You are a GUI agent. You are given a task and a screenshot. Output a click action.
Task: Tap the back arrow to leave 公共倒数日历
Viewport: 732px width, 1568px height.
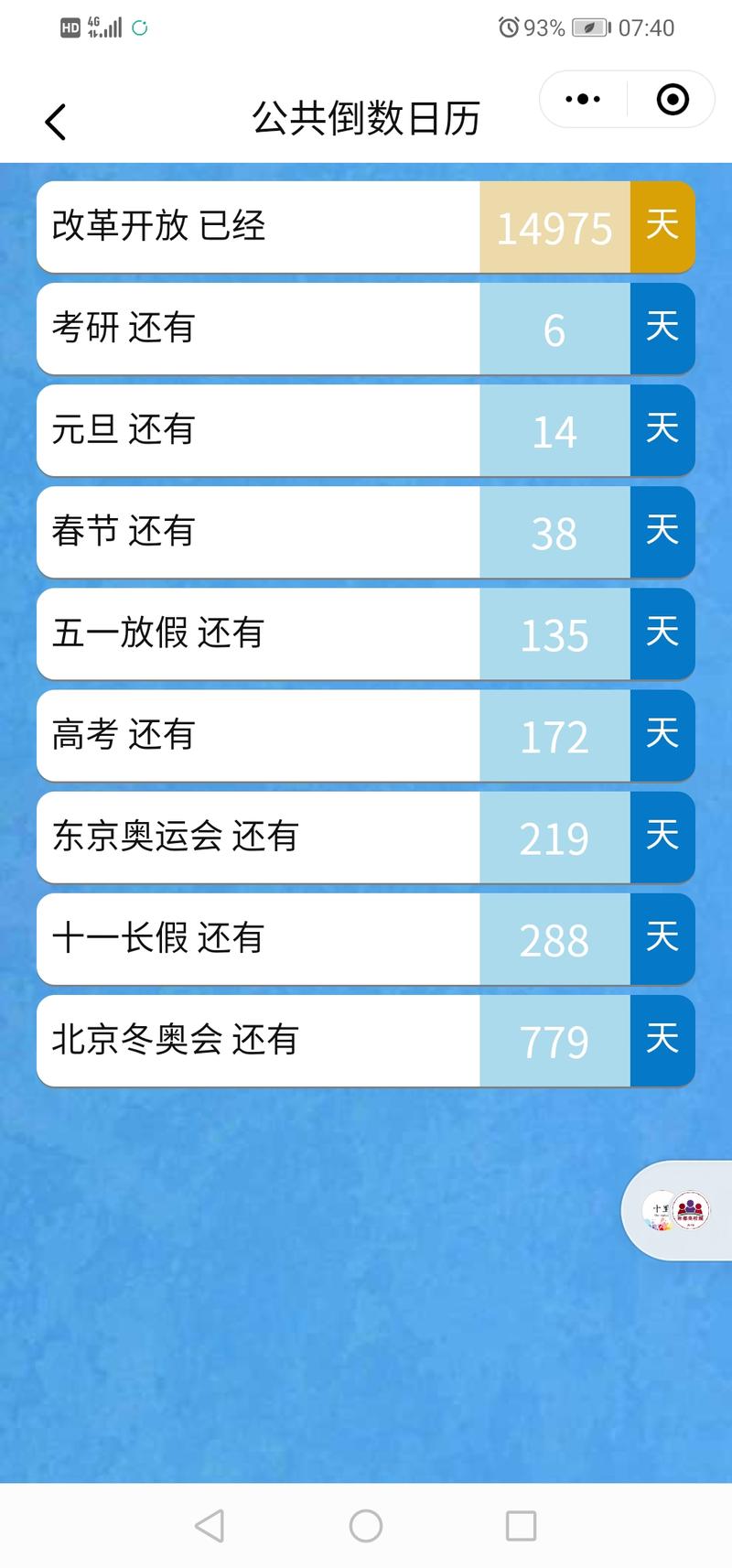(x=55, y=120)
